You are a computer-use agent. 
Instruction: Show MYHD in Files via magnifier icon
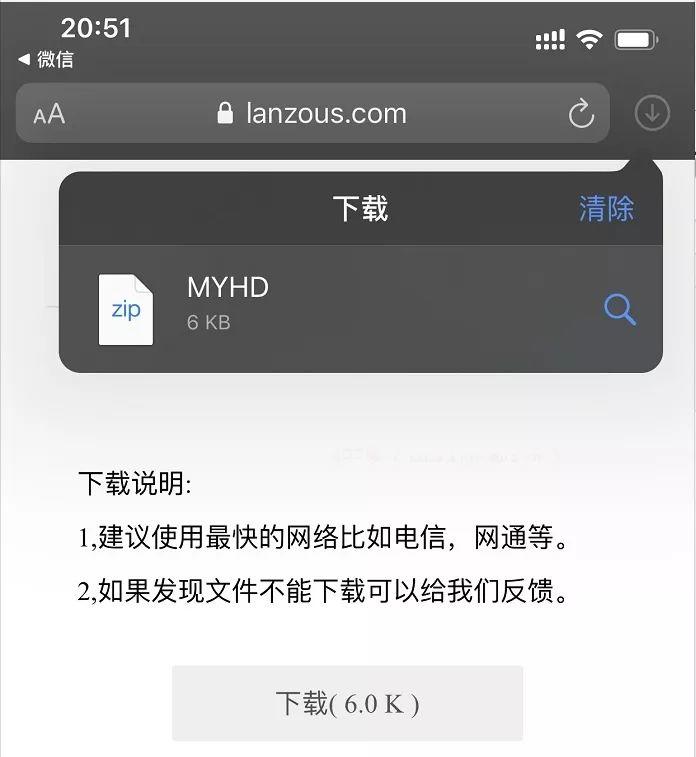pyautogui.click(x=620, y=310)
